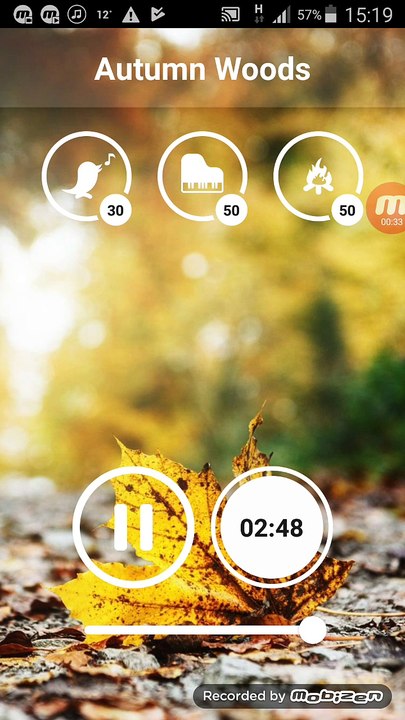The height and width of the screenshot is (720, 405).
Task: Tap the bird song sound icon
Action: (x=87, y=177)
